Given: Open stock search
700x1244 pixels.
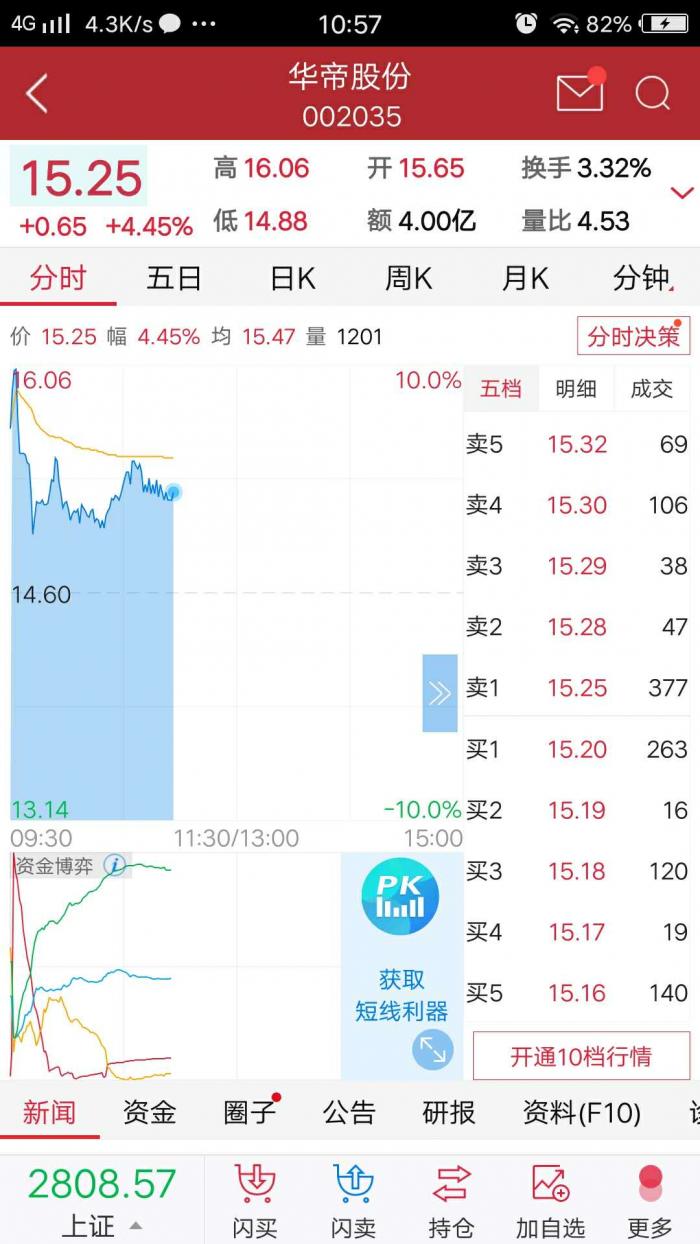Looking at the screenshot, I should [652, 93].
